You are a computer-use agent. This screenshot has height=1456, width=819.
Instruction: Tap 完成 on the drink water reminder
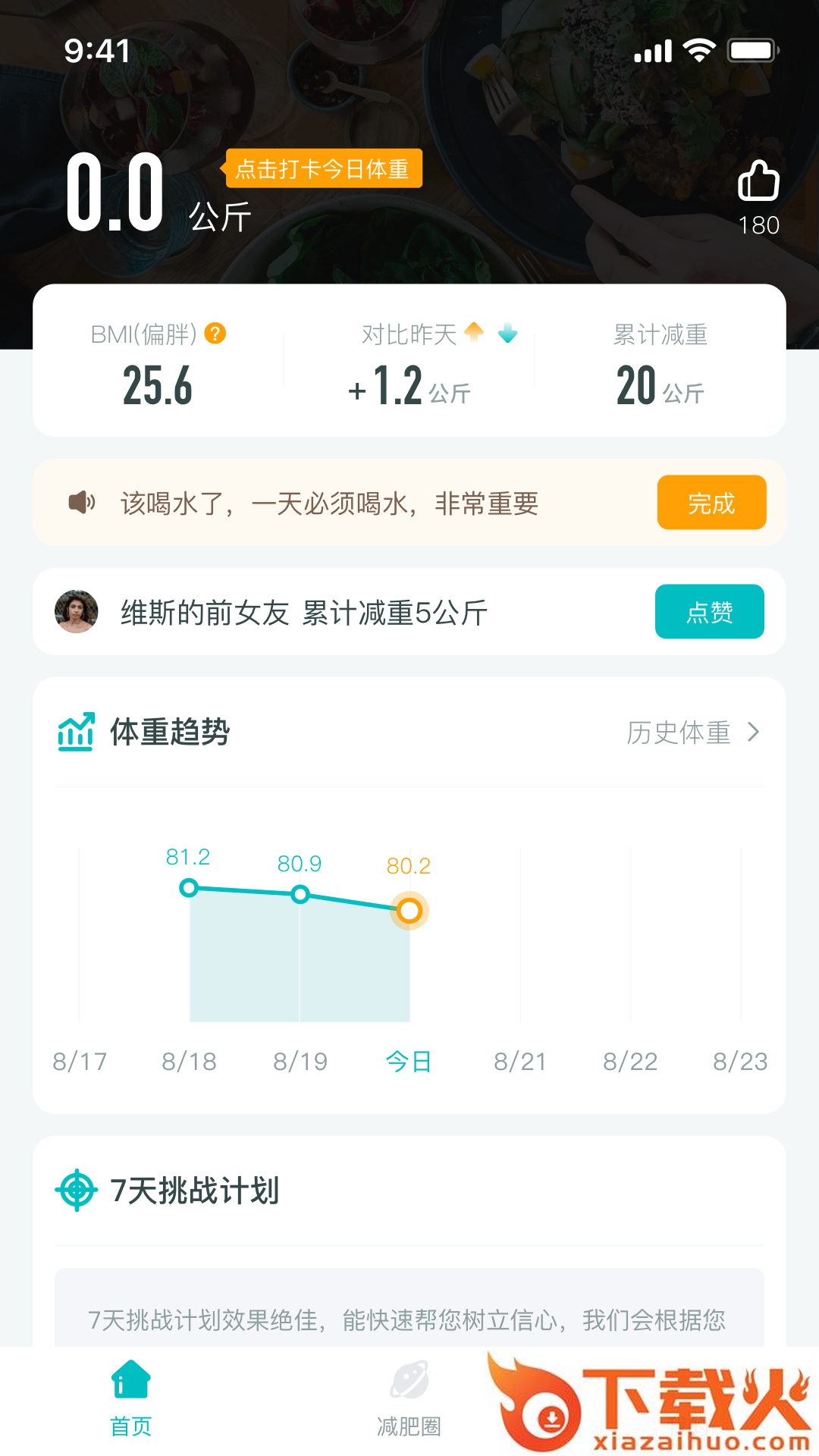[711, 503]
